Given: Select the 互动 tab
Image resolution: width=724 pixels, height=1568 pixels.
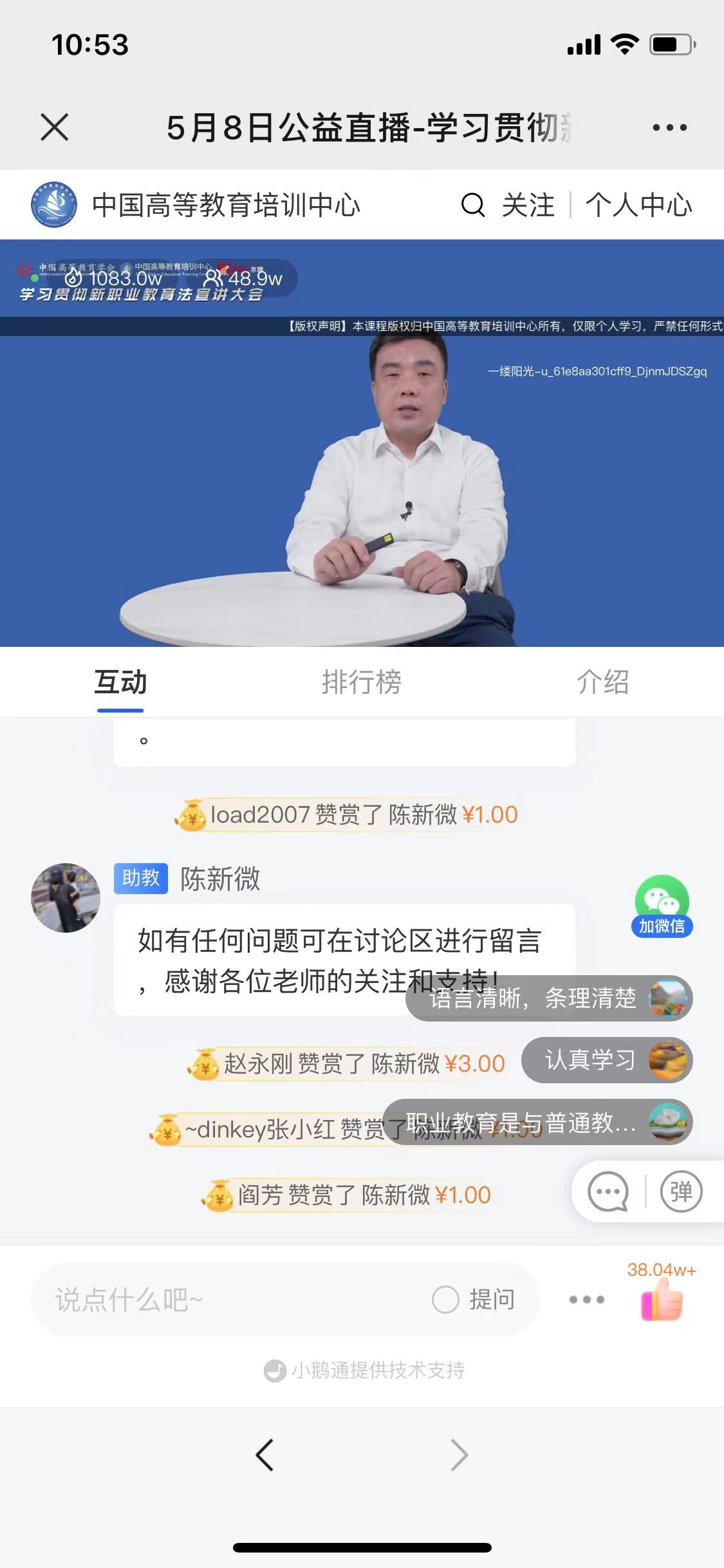Looking at the screenshot, I should [x=120, y=682].
